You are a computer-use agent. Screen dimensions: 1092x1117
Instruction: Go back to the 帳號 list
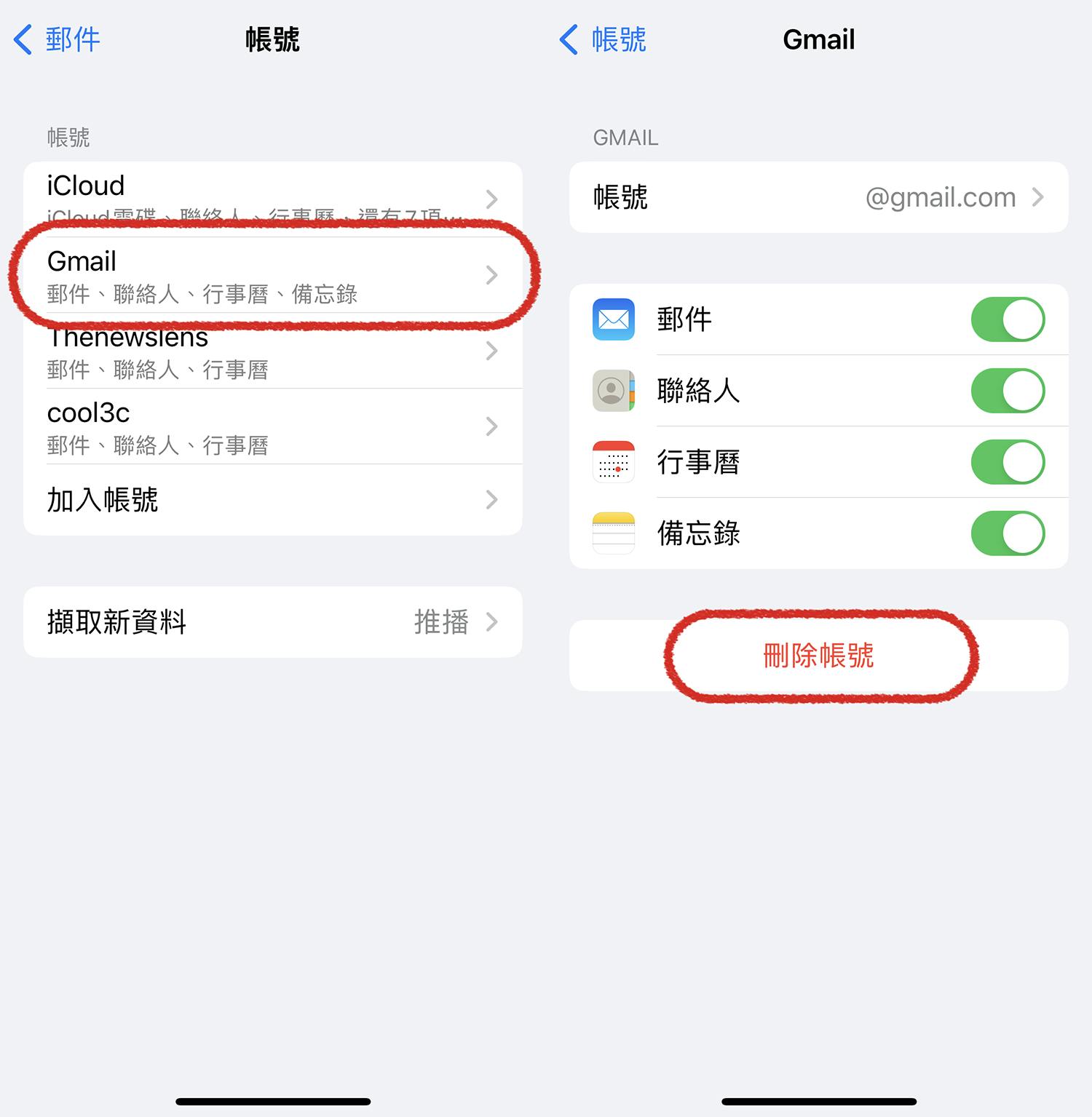(603, 39)
